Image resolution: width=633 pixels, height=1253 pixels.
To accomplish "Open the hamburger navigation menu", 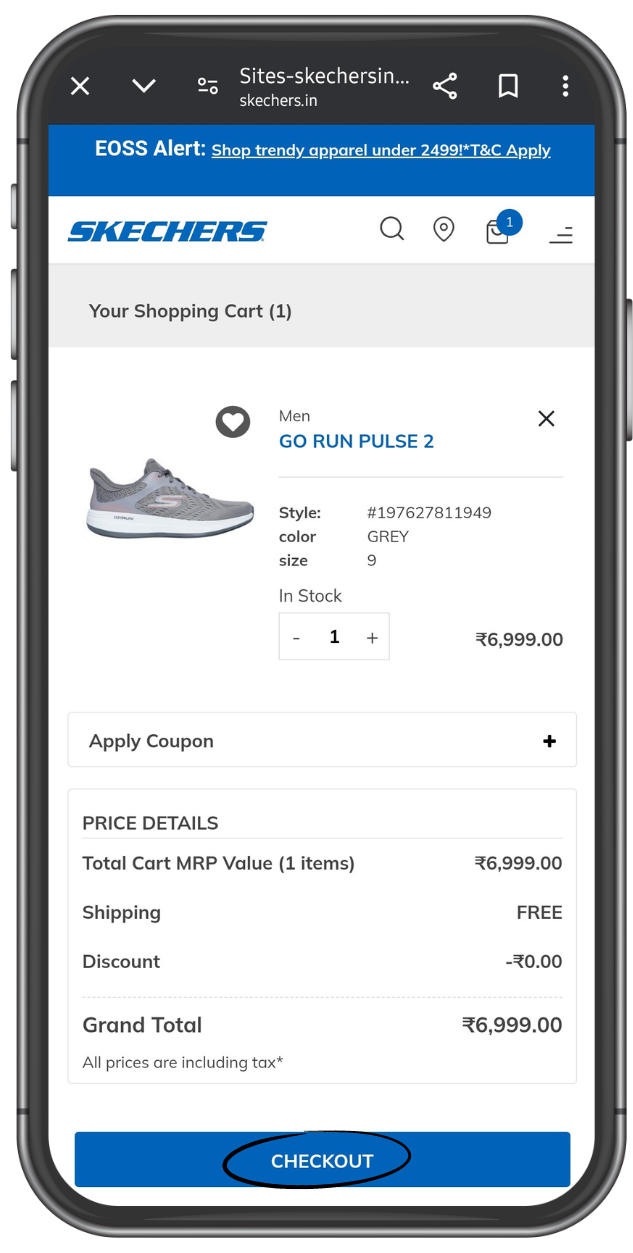I will pos(561,235).
